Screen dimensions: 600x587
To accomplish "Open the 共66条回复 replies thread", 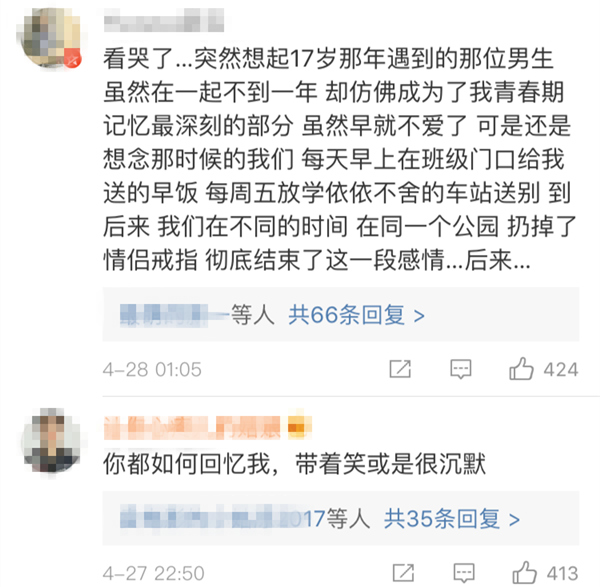I will (356, 315).
